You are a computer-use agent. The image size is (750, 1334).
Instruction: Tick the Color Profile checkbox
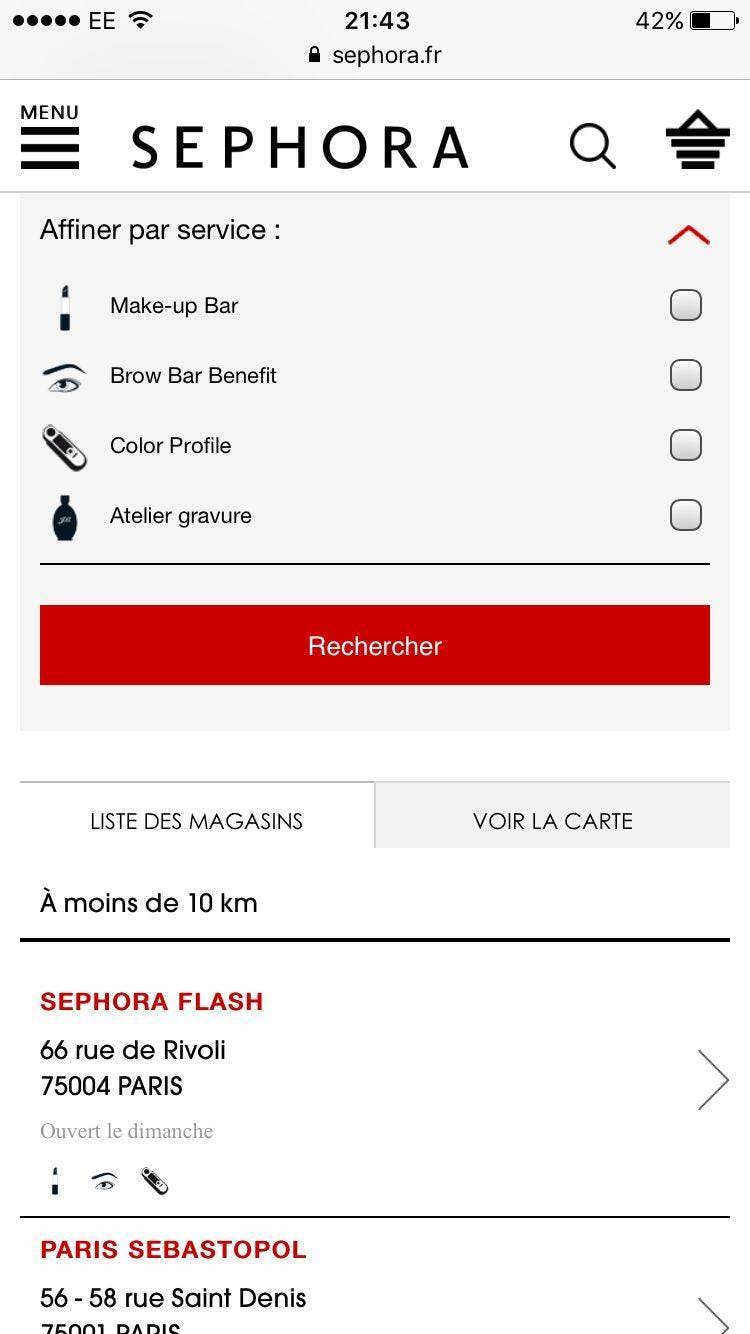pyautogui.click(x=685, y=445)
